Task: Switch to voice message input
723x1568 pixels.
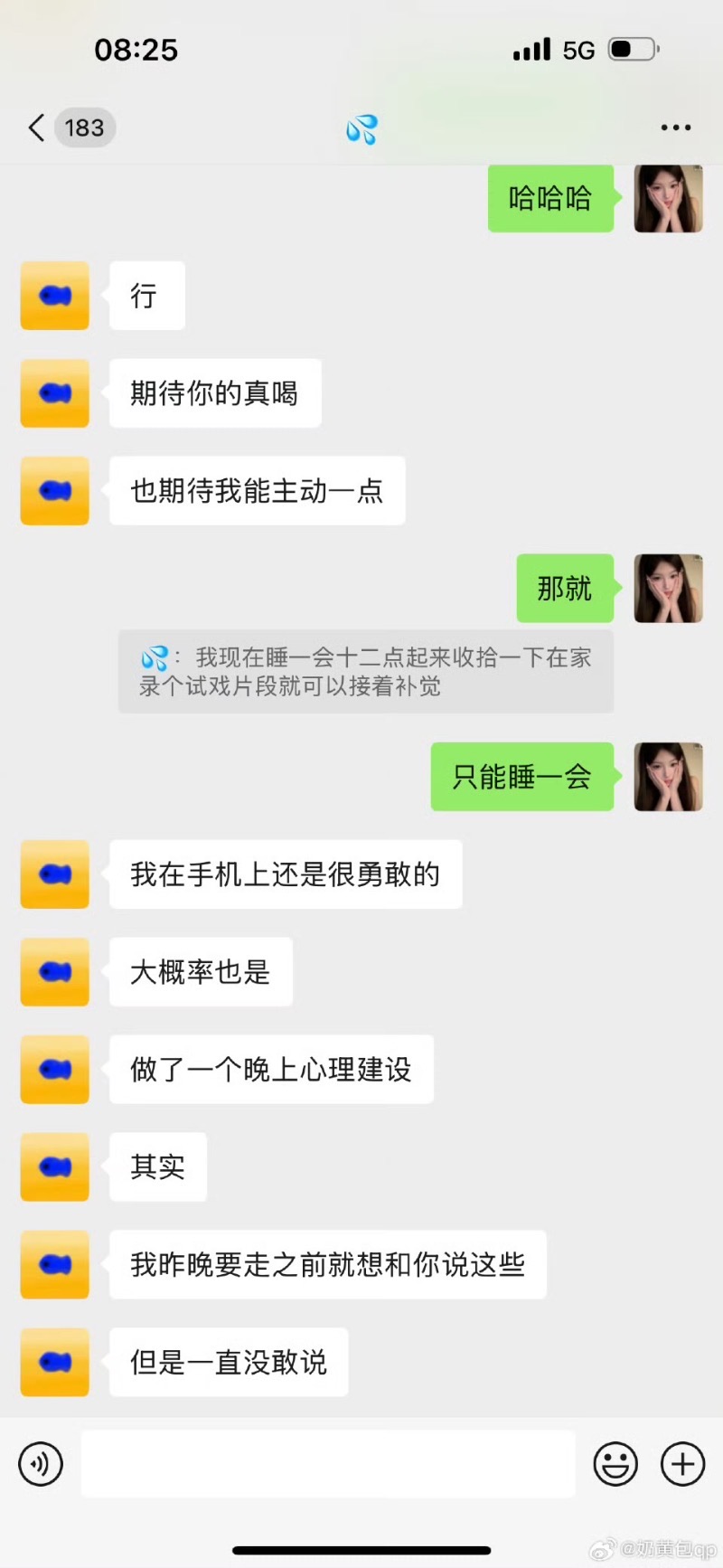Action: pyautogui.click(x=41, y=1463)
